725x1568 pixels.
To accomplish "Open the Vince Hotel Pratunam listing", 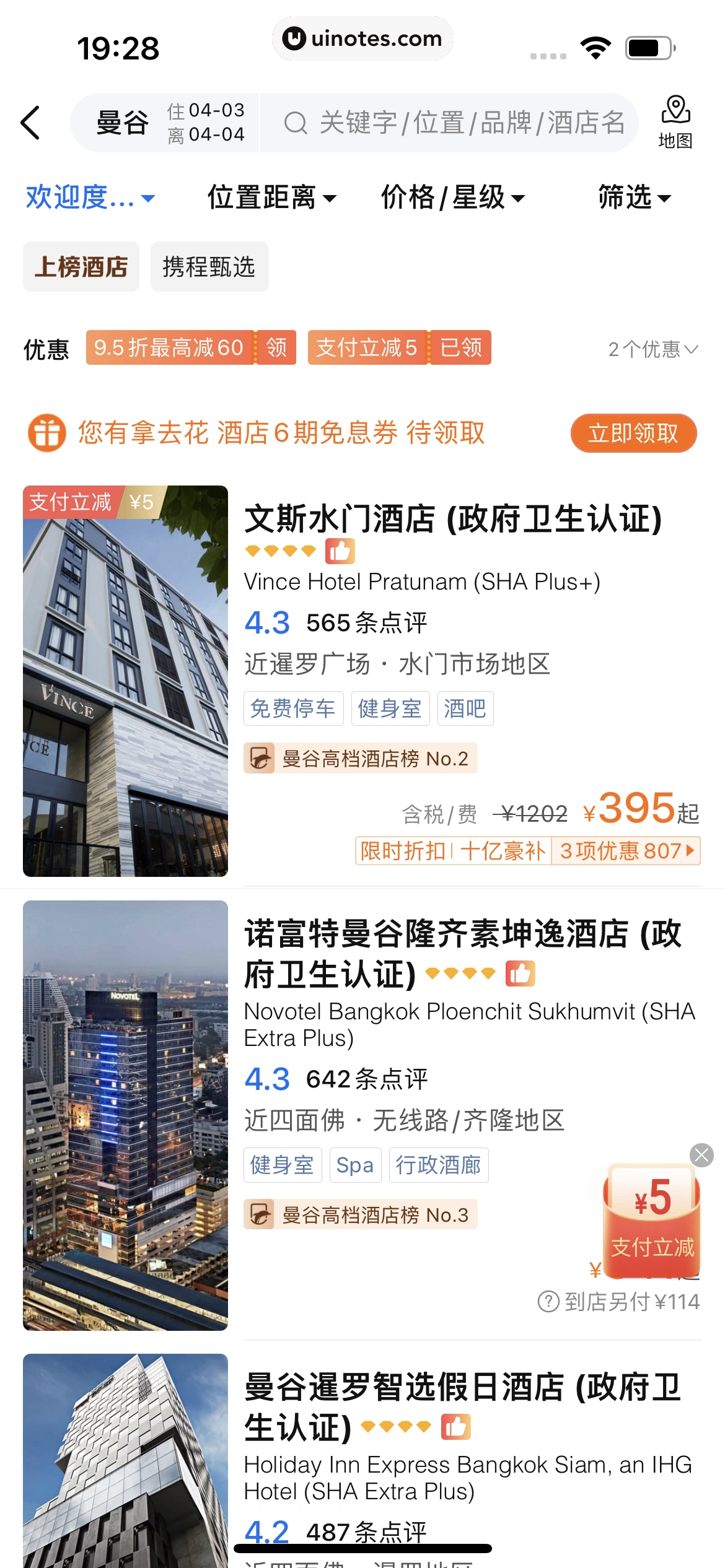I will point(452,519).
